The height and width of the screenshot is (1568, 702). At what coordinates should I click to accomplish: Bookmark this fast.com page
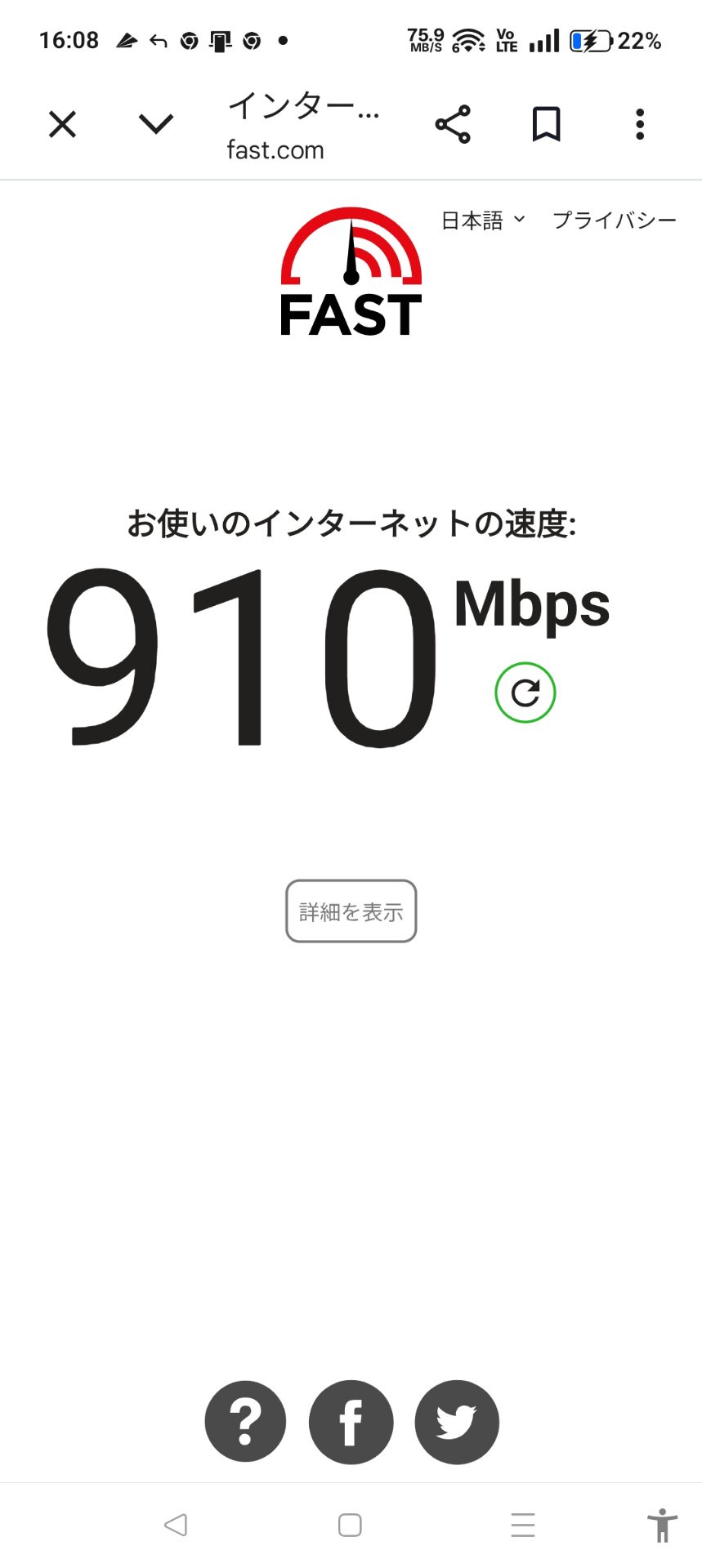pos(546,124)
